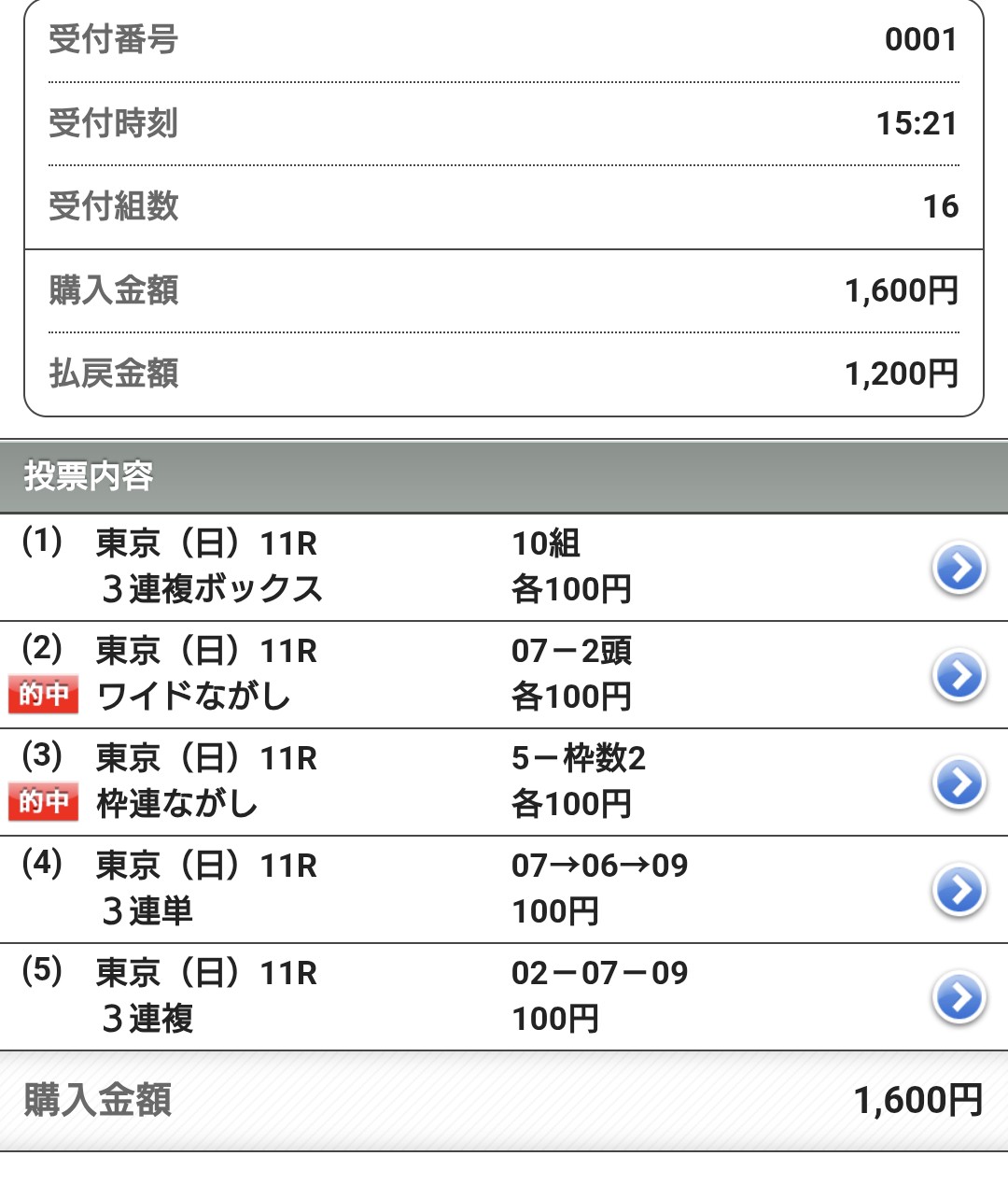The width and height of the screenshot is (1008, 1198).
Task: Open bet (1) 3連複ボックス details
Action: [x=959, y=568]
